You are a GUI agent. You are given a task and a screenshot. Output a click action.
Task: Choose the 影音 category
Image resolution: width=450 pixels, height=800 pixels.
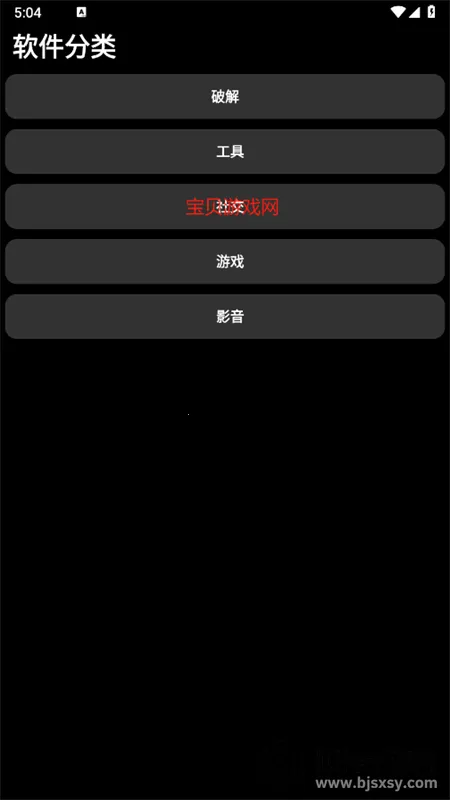[x=225, y=317]
